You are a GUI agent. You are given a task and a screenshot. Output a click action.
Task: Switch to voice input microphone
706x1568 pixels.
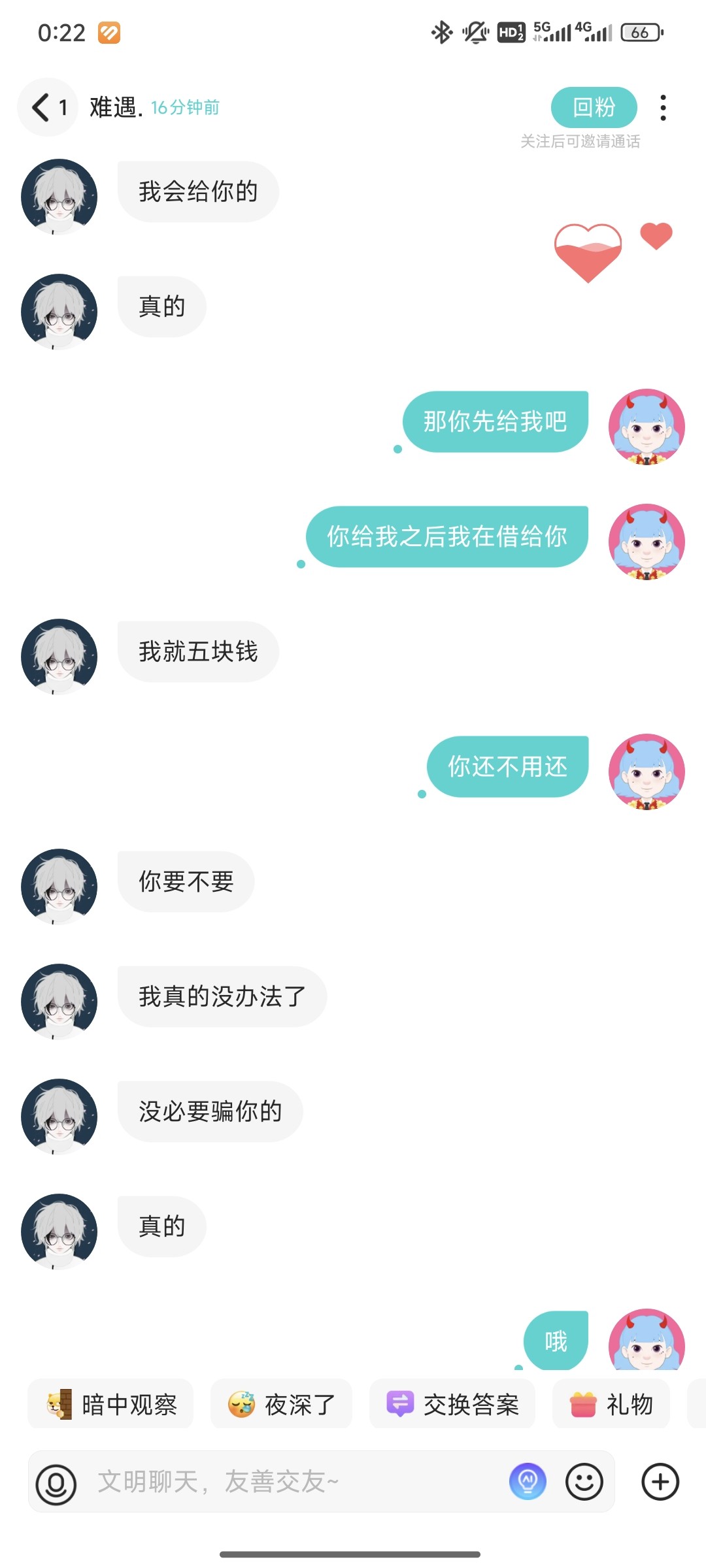tap(56, 1483)
